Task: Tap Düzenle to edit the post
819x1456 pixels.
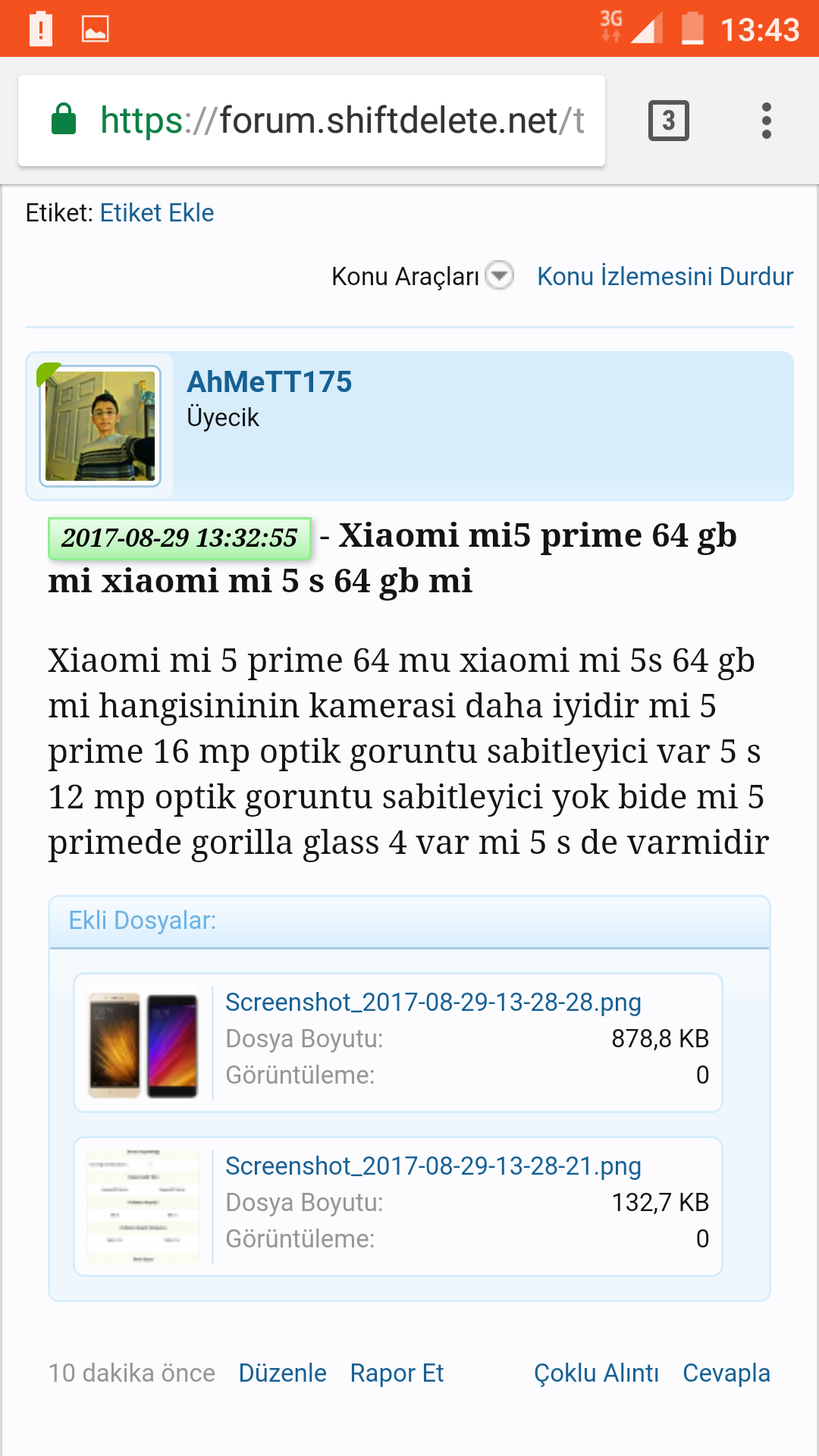Action: click(282, 1373)
